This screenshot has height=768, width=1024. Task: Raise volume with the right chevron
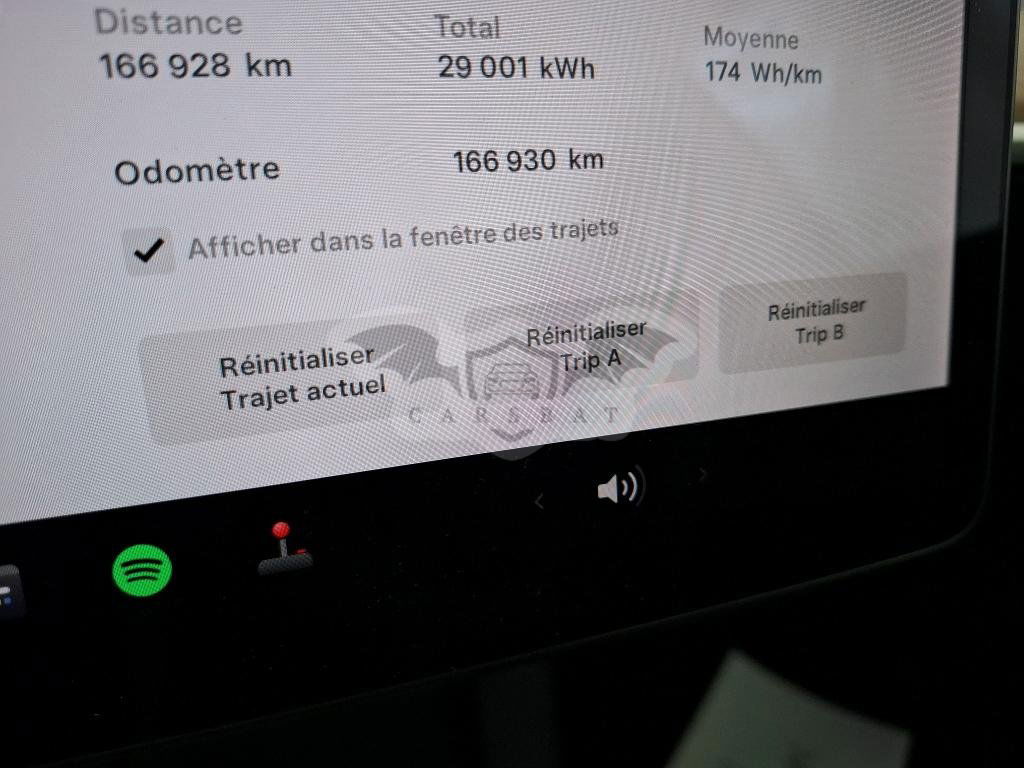pyautogui.click(x=703, y=474)
